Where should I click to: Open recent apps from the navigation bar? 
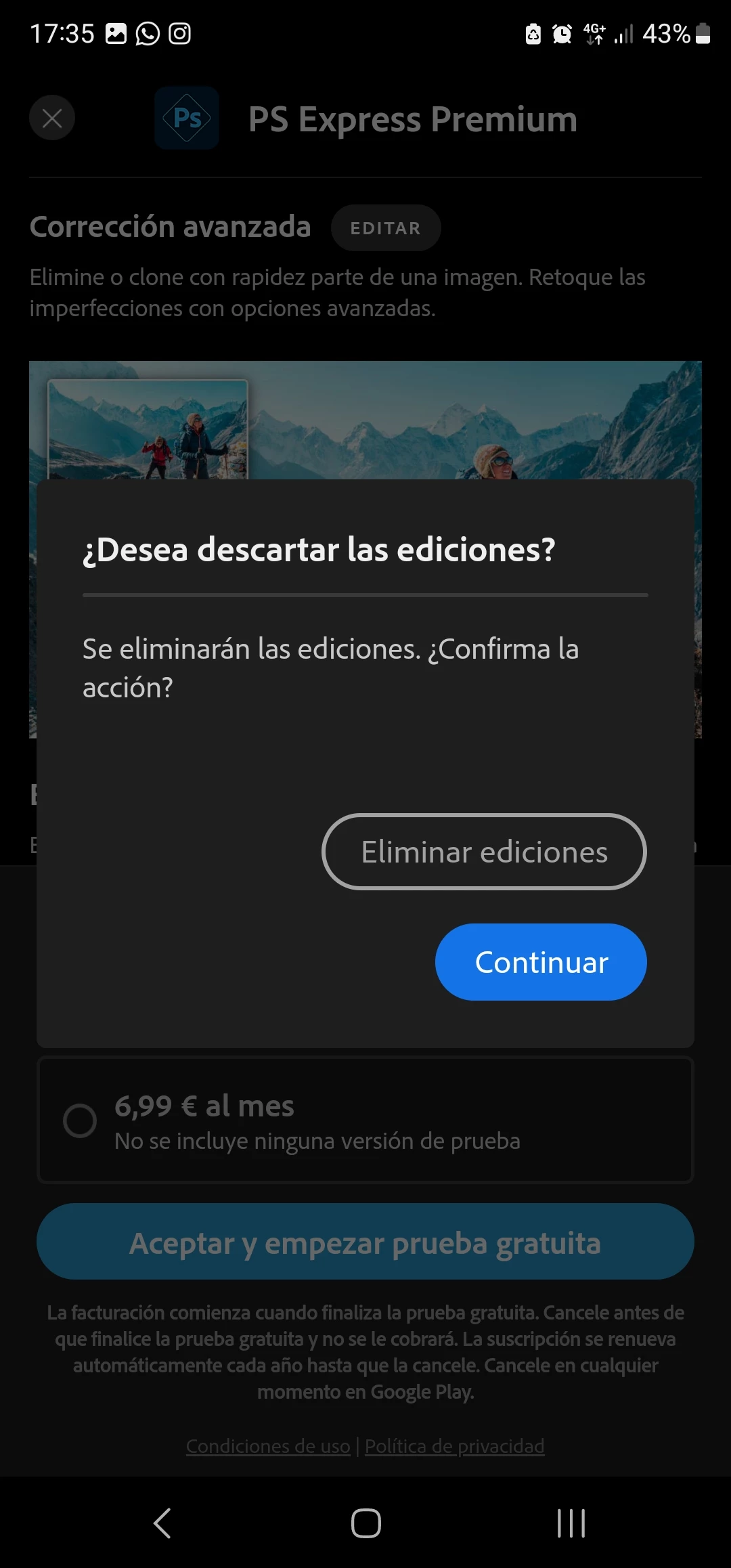tap(571, 1523)
